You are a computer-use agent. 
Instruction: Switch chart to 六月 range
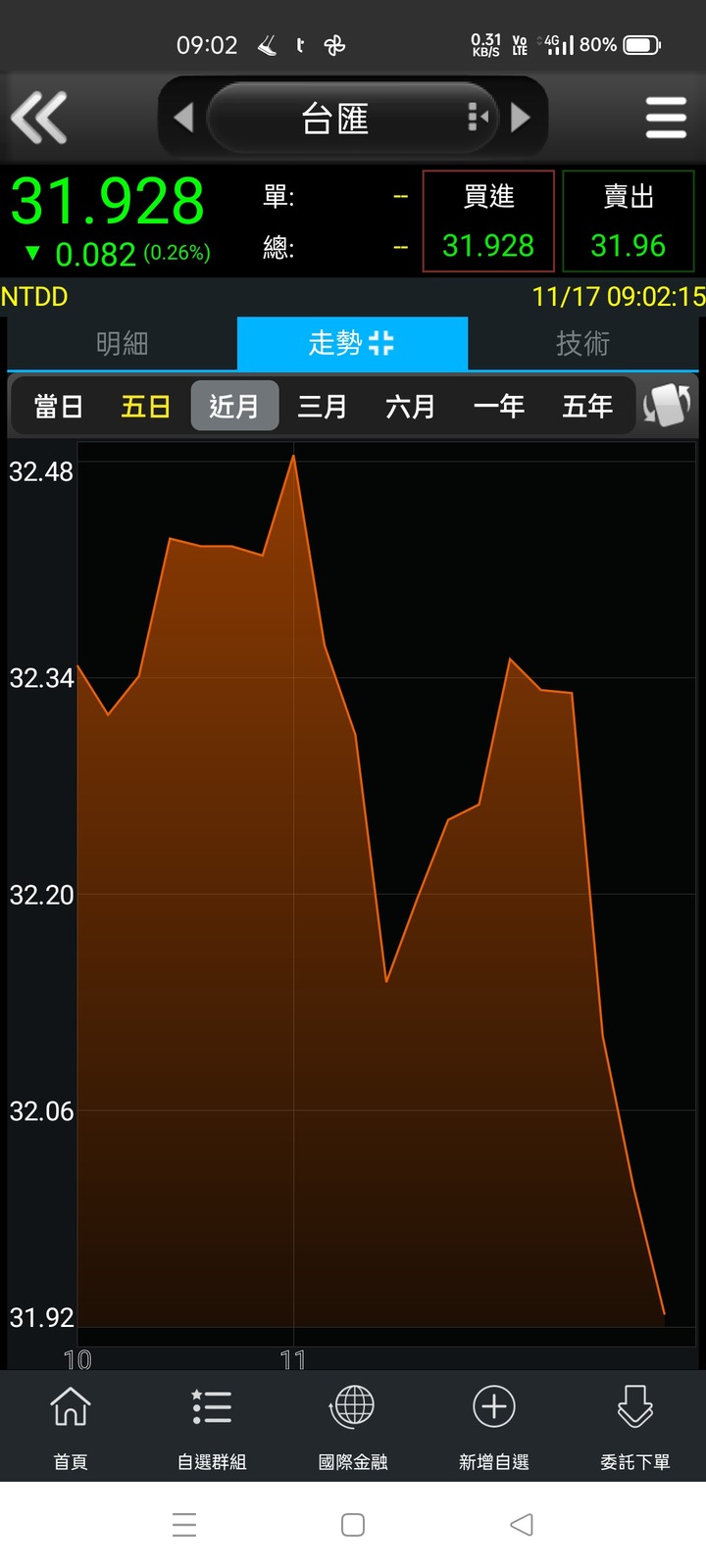pyautogui.click(x=410, y=406)
